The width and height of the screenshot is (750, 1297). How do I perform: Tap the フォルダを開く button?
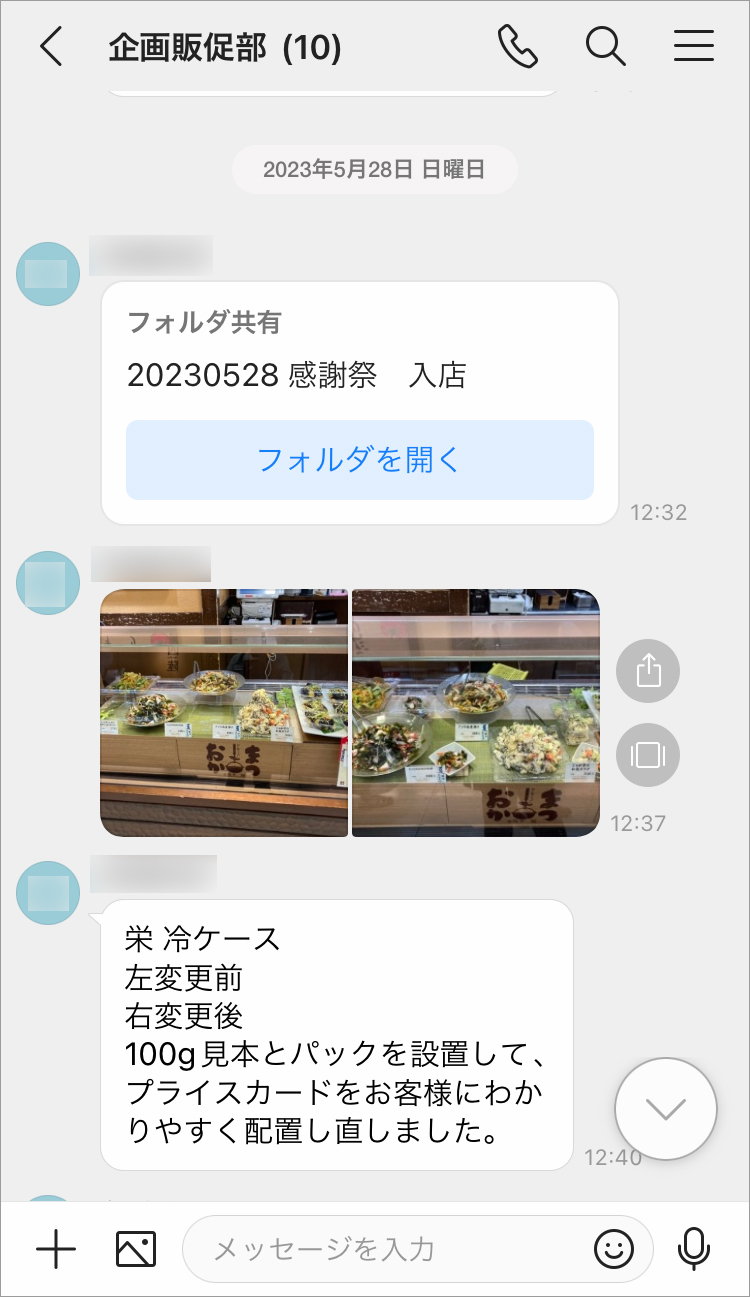(x=360, y=460)
